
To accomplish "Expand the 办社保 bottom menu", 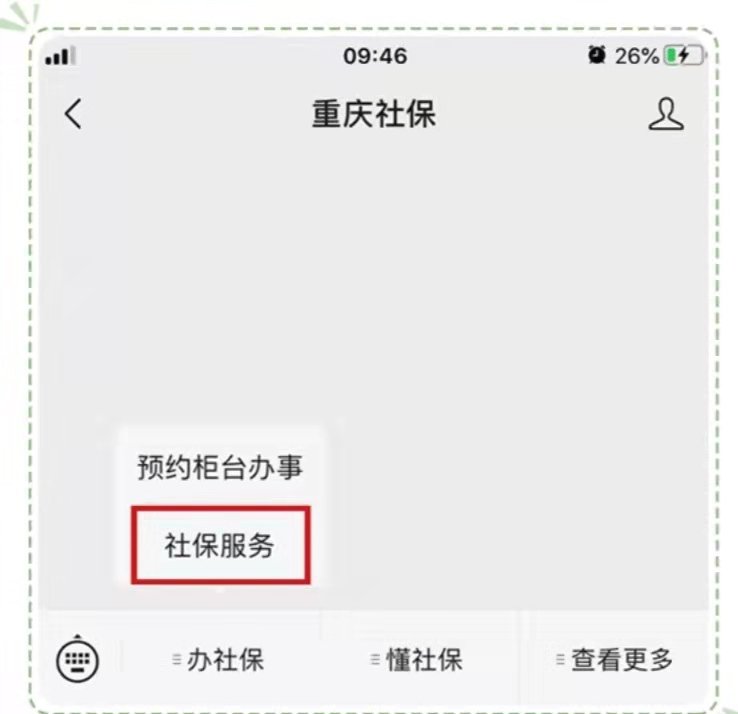I will click(219, 660).
